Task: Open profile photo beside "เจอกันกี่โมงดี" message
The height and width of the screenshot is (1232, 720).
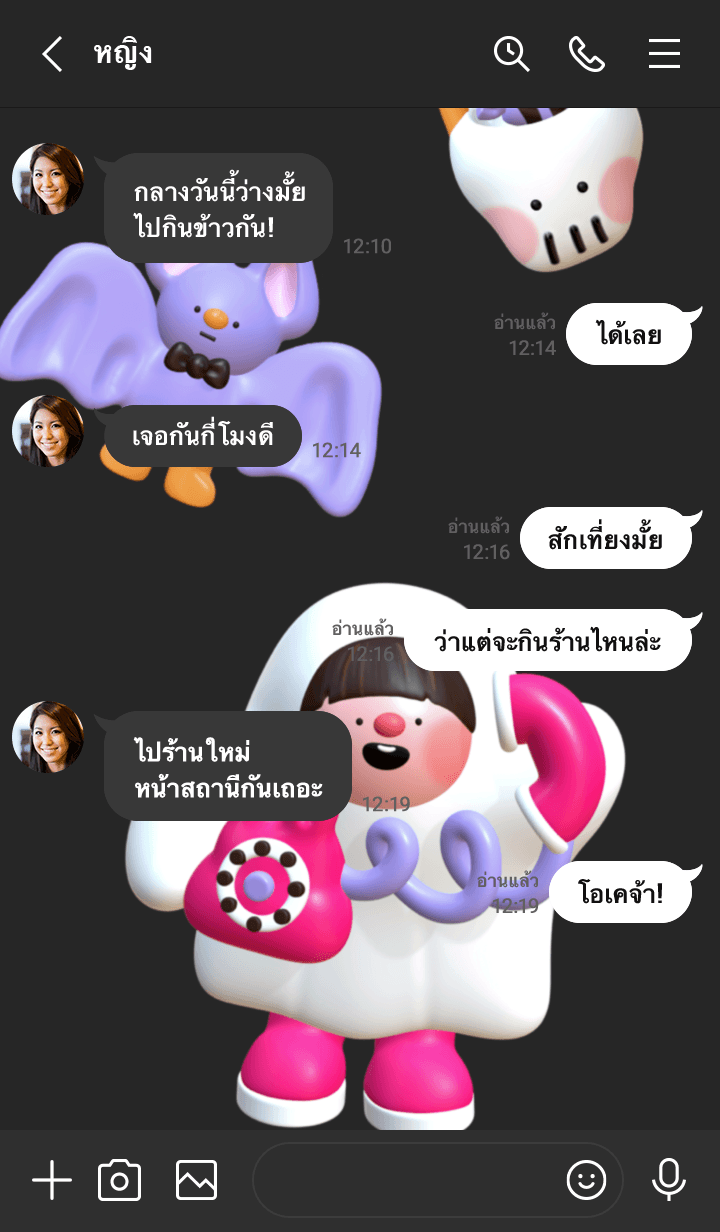Action: [48, 431]
